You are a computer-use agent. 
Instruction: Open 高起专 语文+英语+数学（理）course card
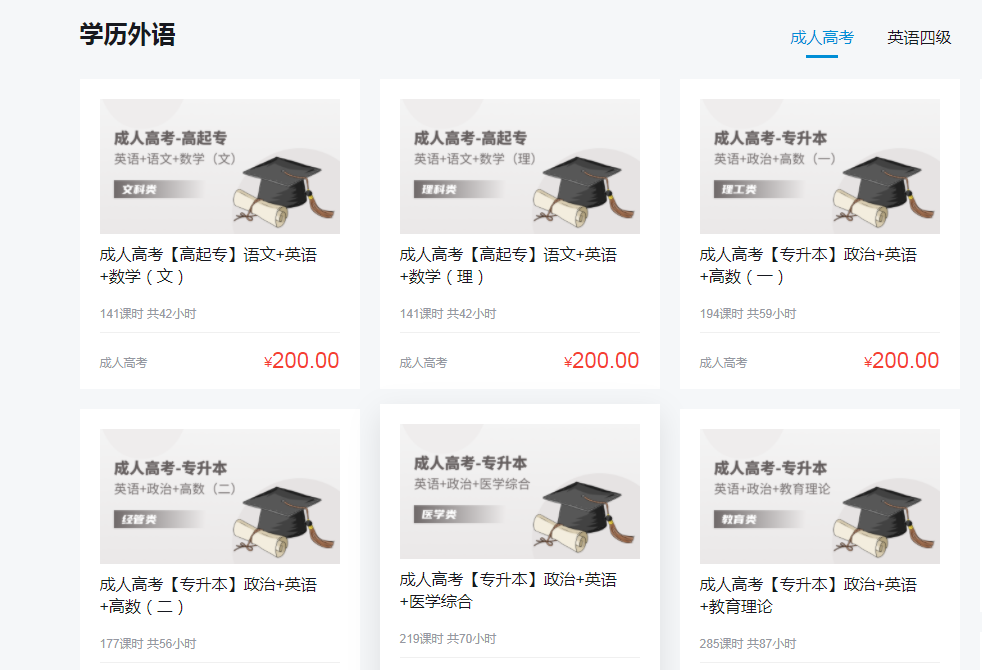(x=519, y=166)
